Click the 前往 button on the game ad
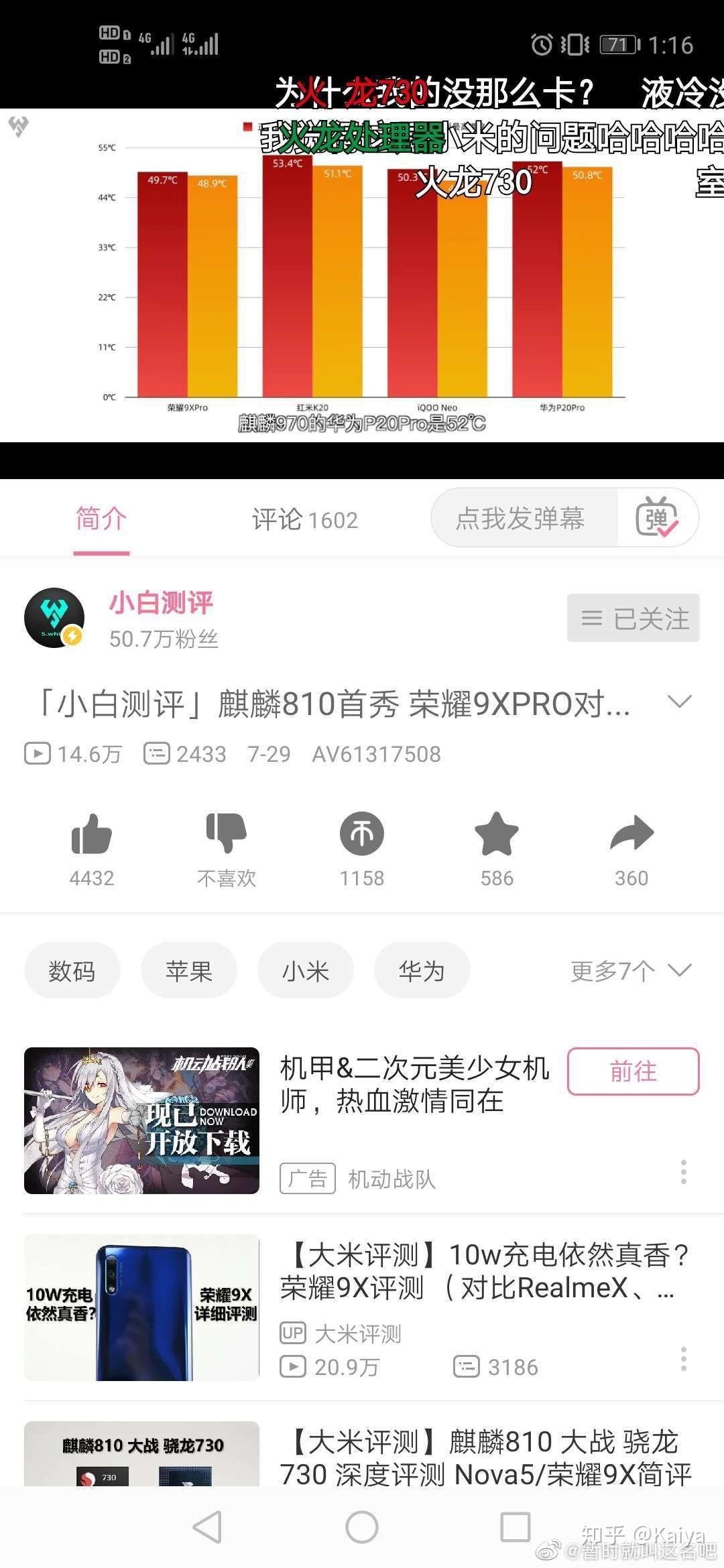724x1568 pixels. [632, 1072]
